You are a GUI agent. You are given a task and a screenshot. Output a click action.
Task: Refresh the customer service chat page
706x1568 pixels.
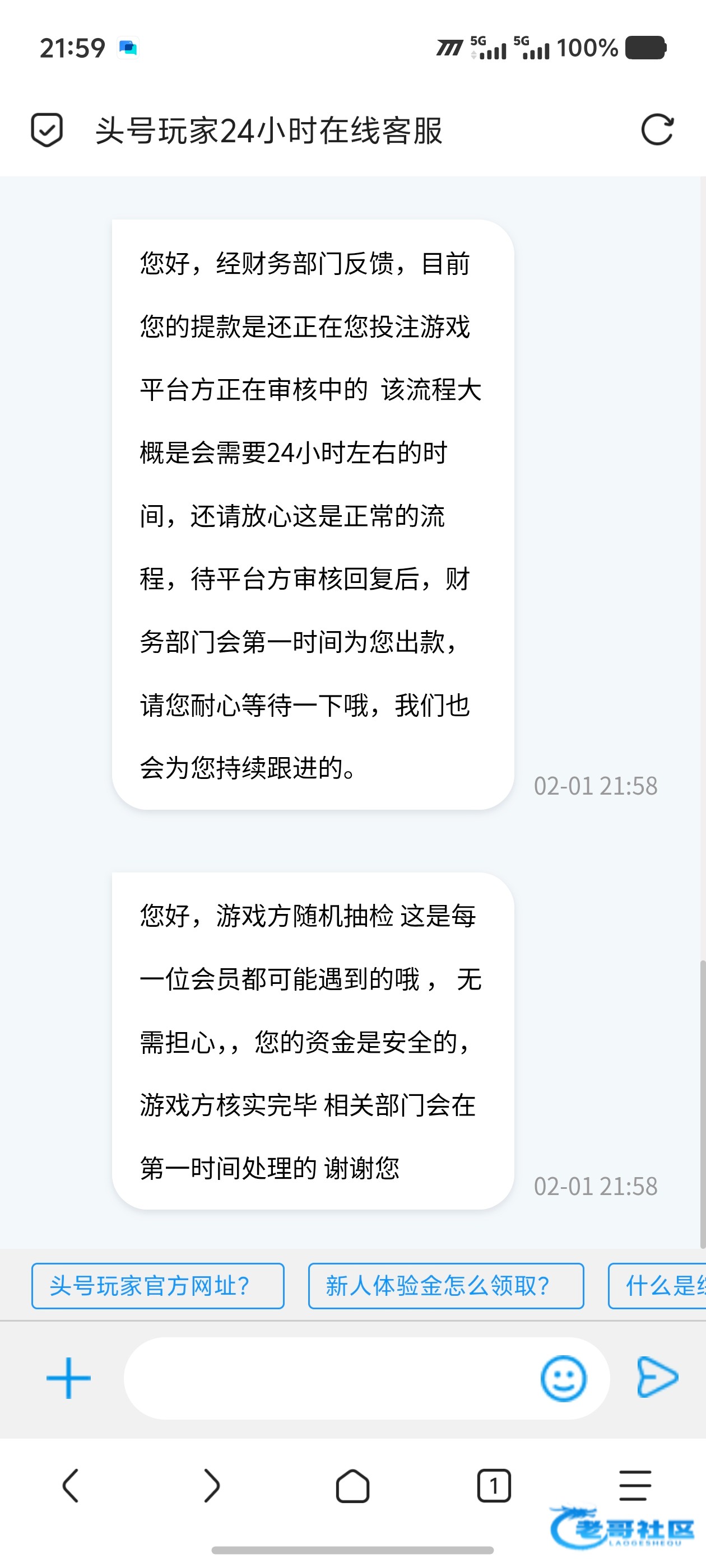pos(657,130)
